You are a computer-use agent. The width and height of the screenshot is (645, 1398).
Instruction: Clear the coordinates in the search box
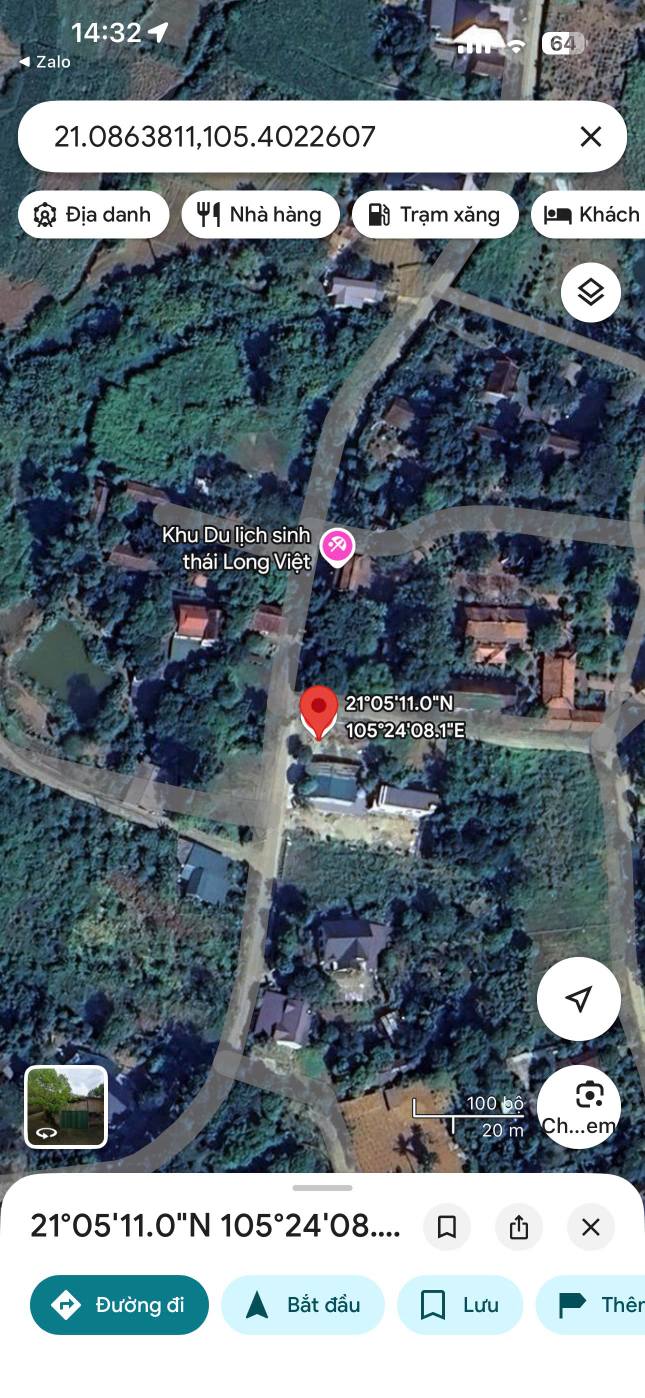pos(591,137)
